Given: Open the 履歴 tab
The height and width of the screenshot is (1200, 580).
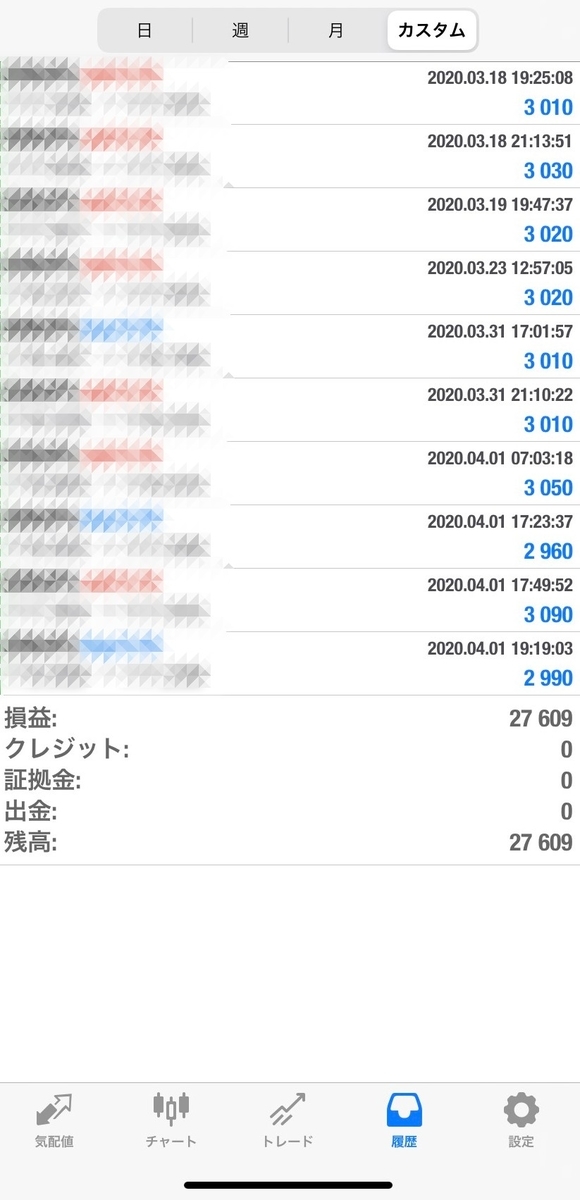Looking at the screenshot, I should 404,1121.
